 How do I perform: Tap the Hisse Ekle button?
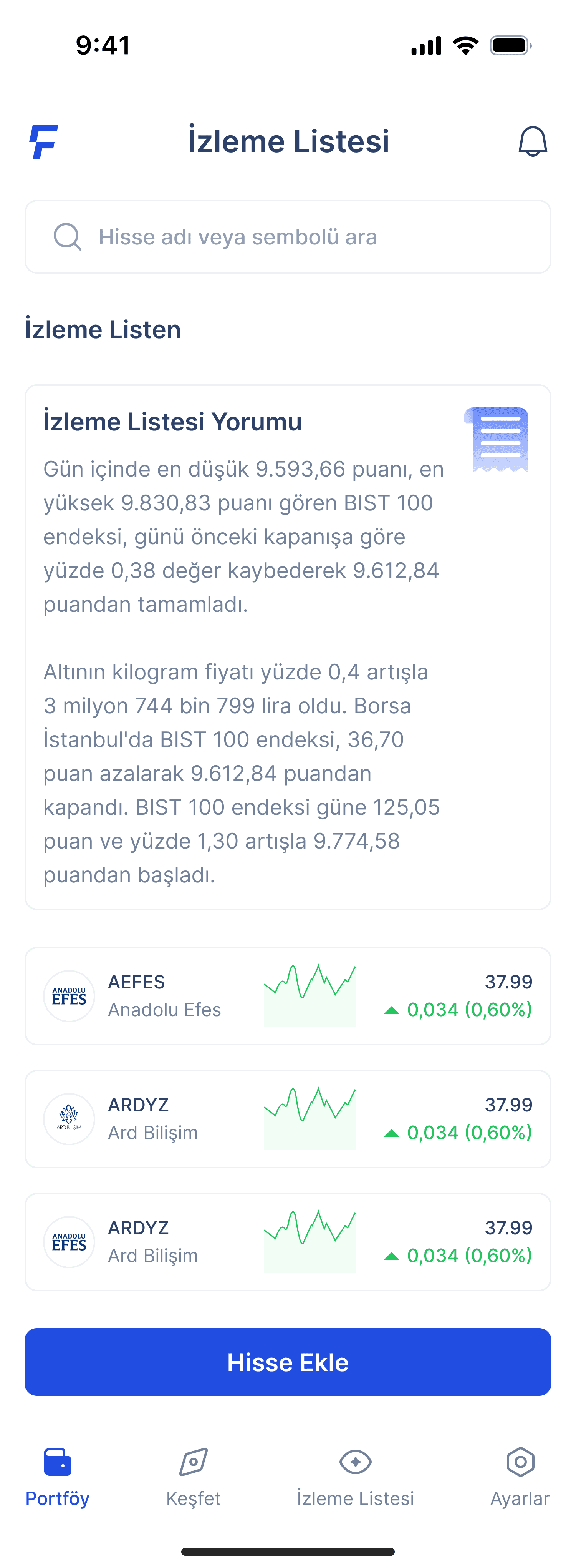[288, 1362]
